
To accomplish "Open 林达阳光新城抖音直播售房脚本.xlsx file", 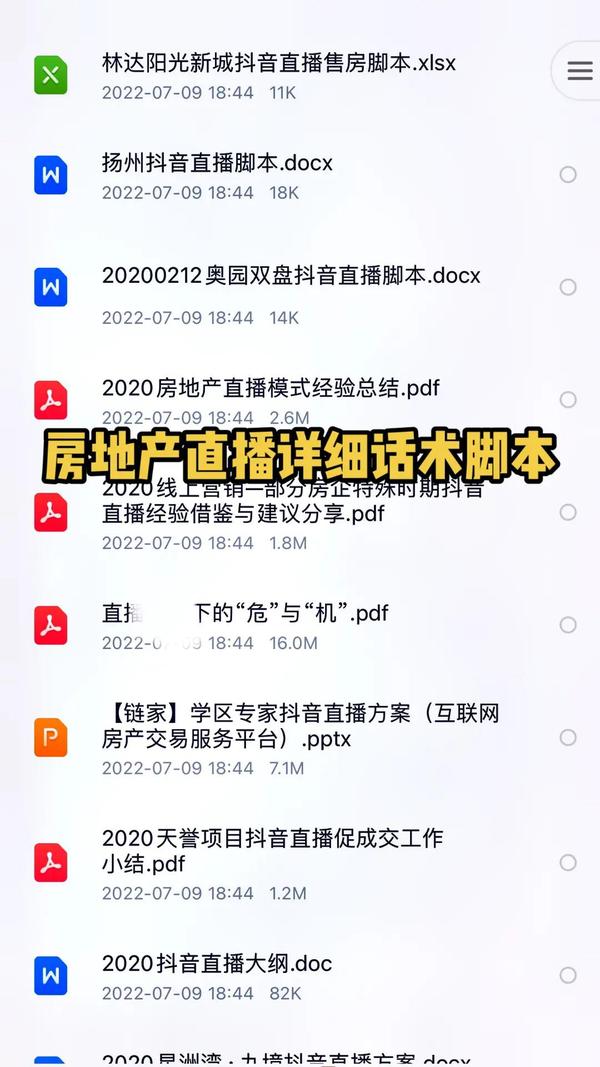I will (x=279, y=63).
